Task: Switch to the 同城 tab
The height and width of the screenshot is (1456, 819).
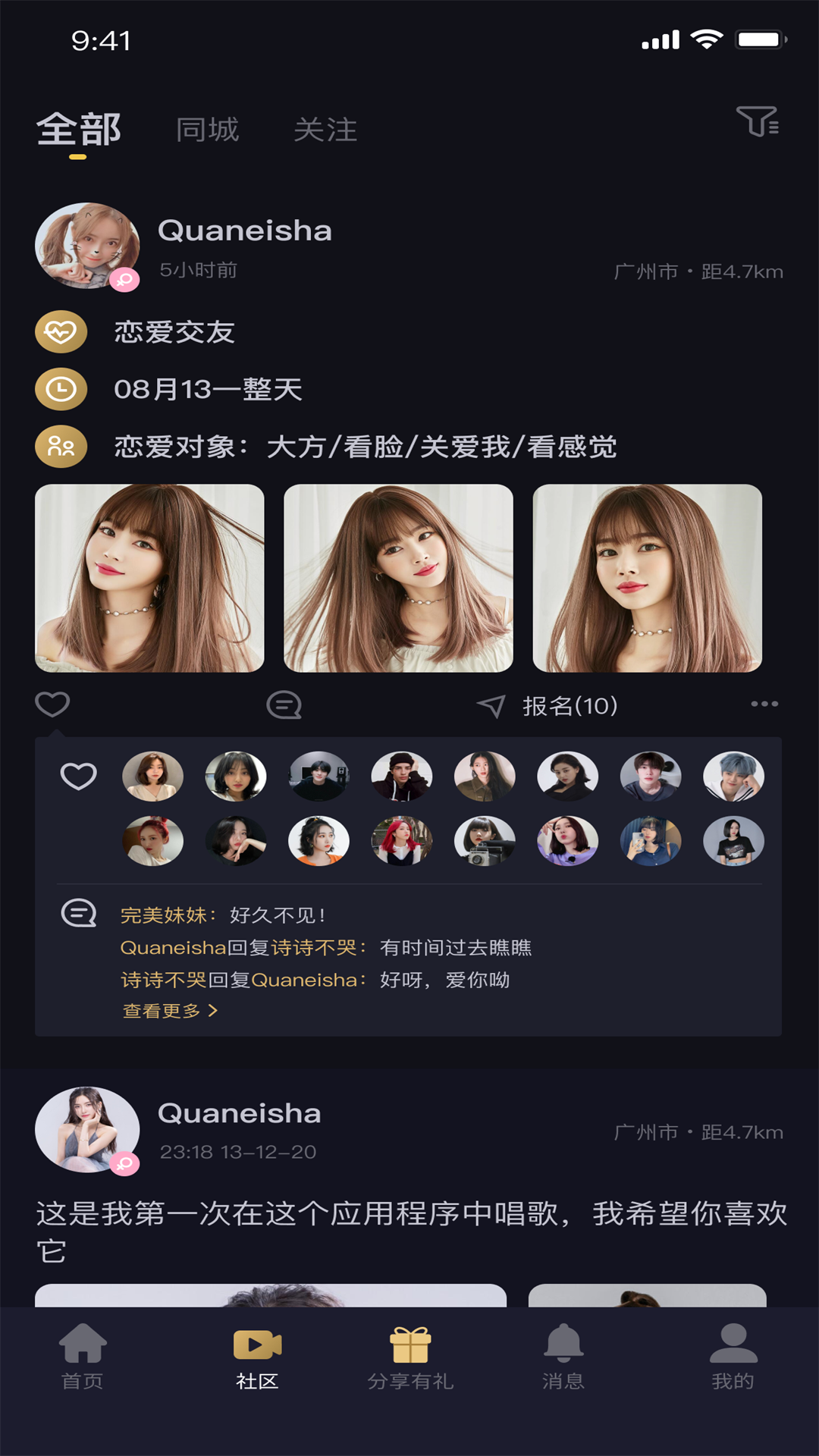Action: point(207,130)
